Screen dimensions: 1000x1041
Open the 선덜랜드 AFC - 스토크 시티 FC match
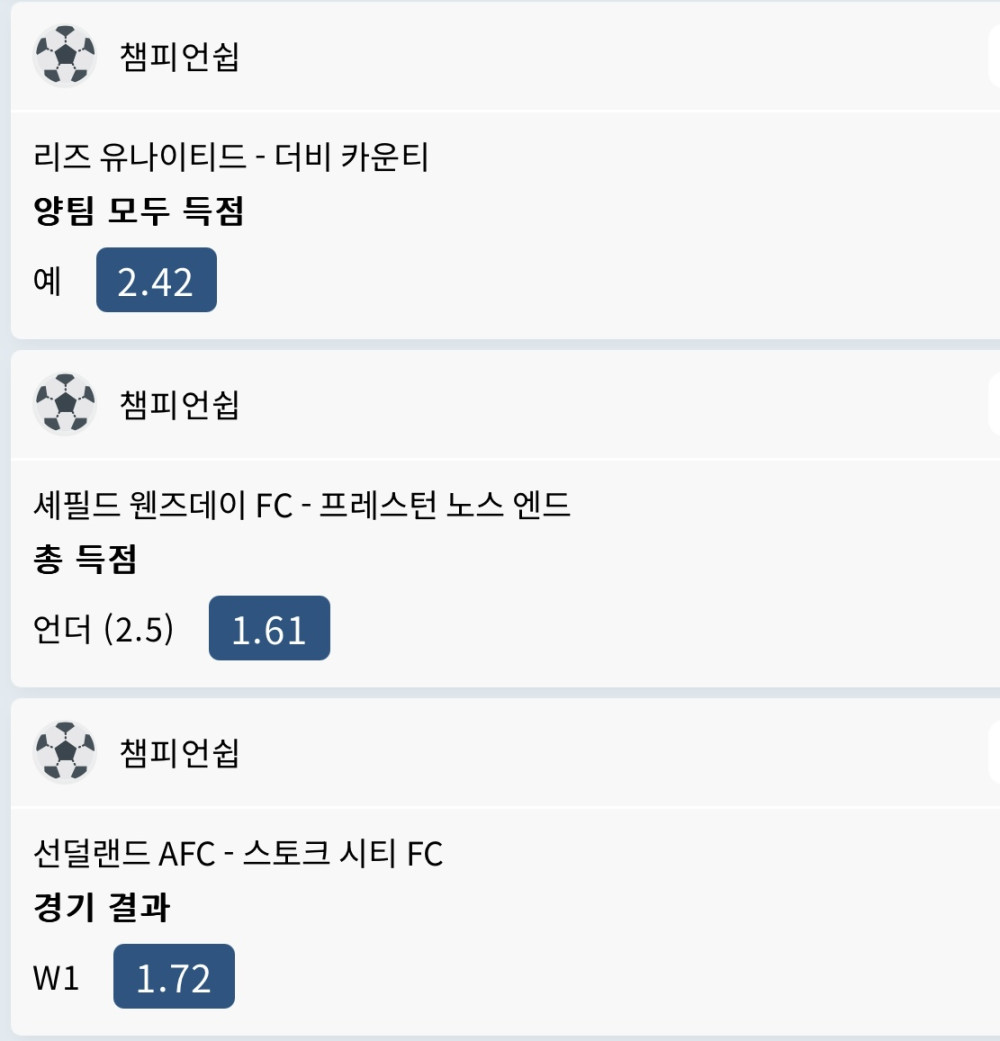(x=238, y=853)
